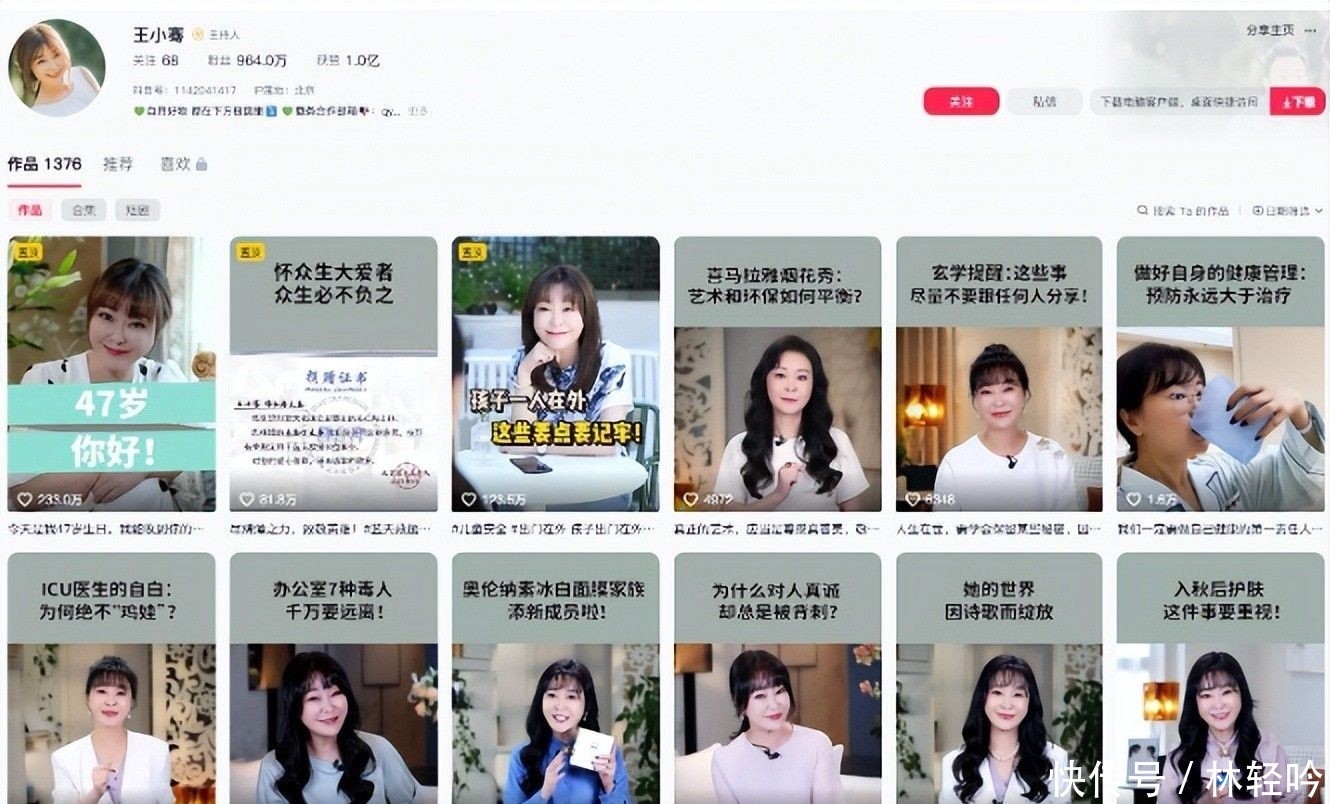Open the 日期筛选 date filter dropdown
Viewport: 1330px width, 804px height.
click(1288, 211)
